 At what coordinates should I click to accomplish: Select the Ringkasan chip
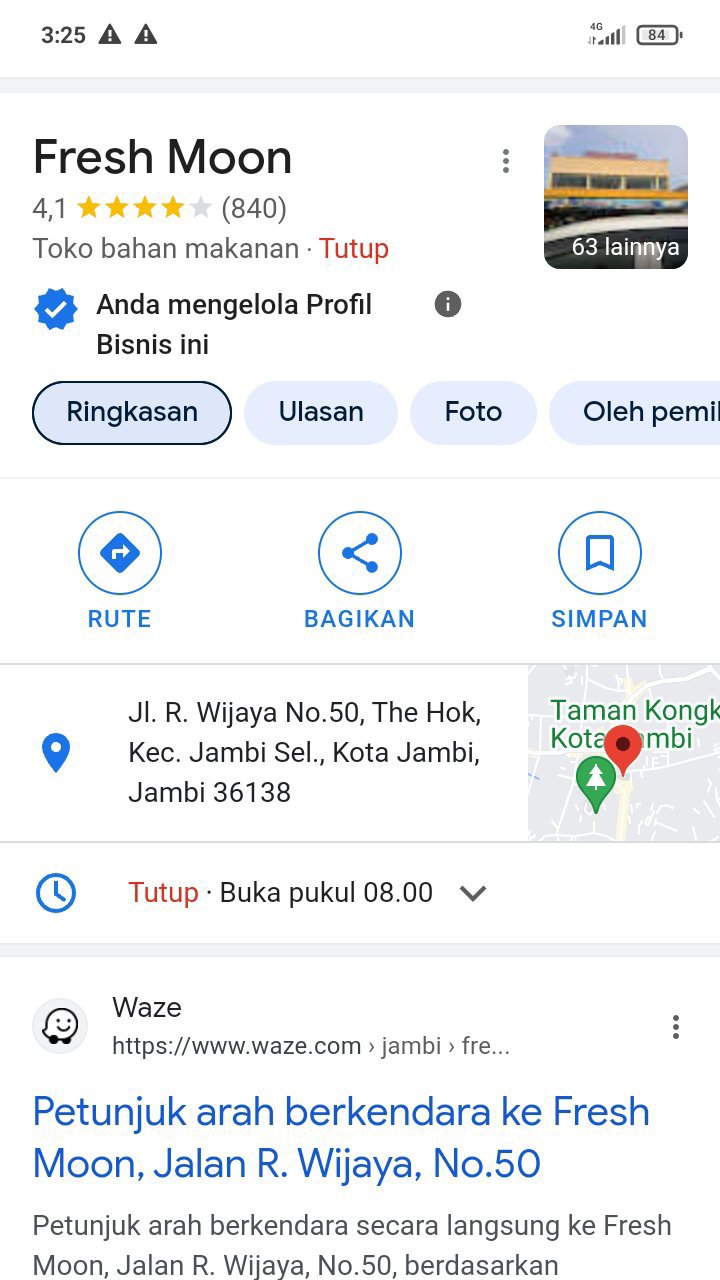tap(132, 412)
